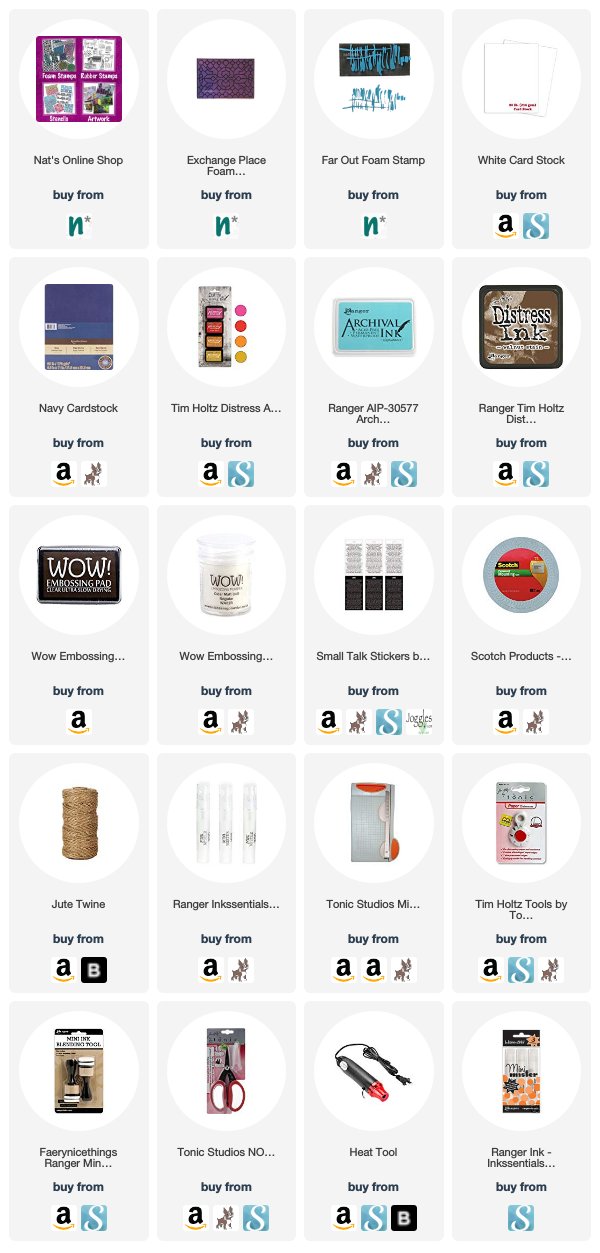Viewport: 600px width, 1253px height.
Task: View Scotch Products tape image
Action: coord(521,575)
